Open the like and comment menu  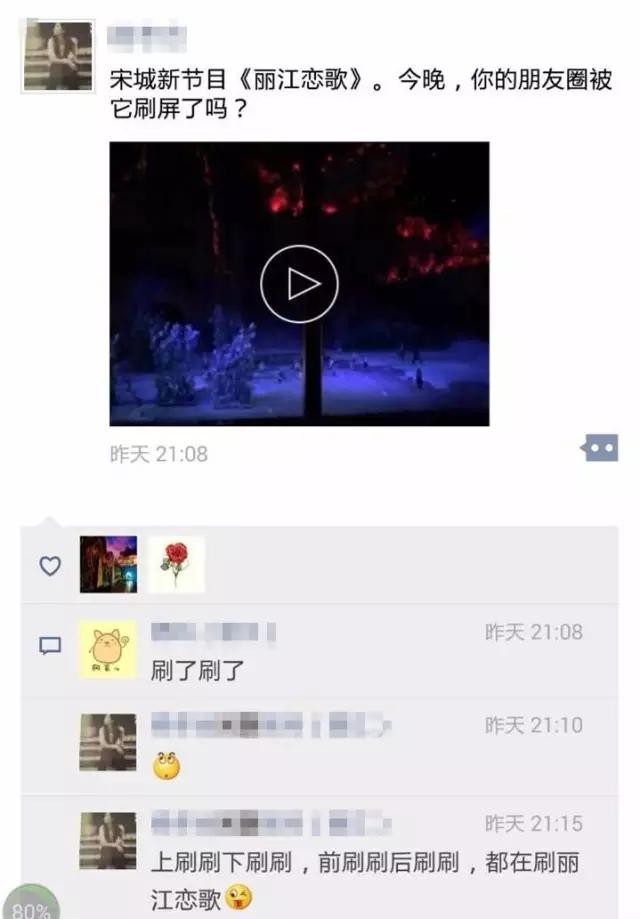(600, 448)
